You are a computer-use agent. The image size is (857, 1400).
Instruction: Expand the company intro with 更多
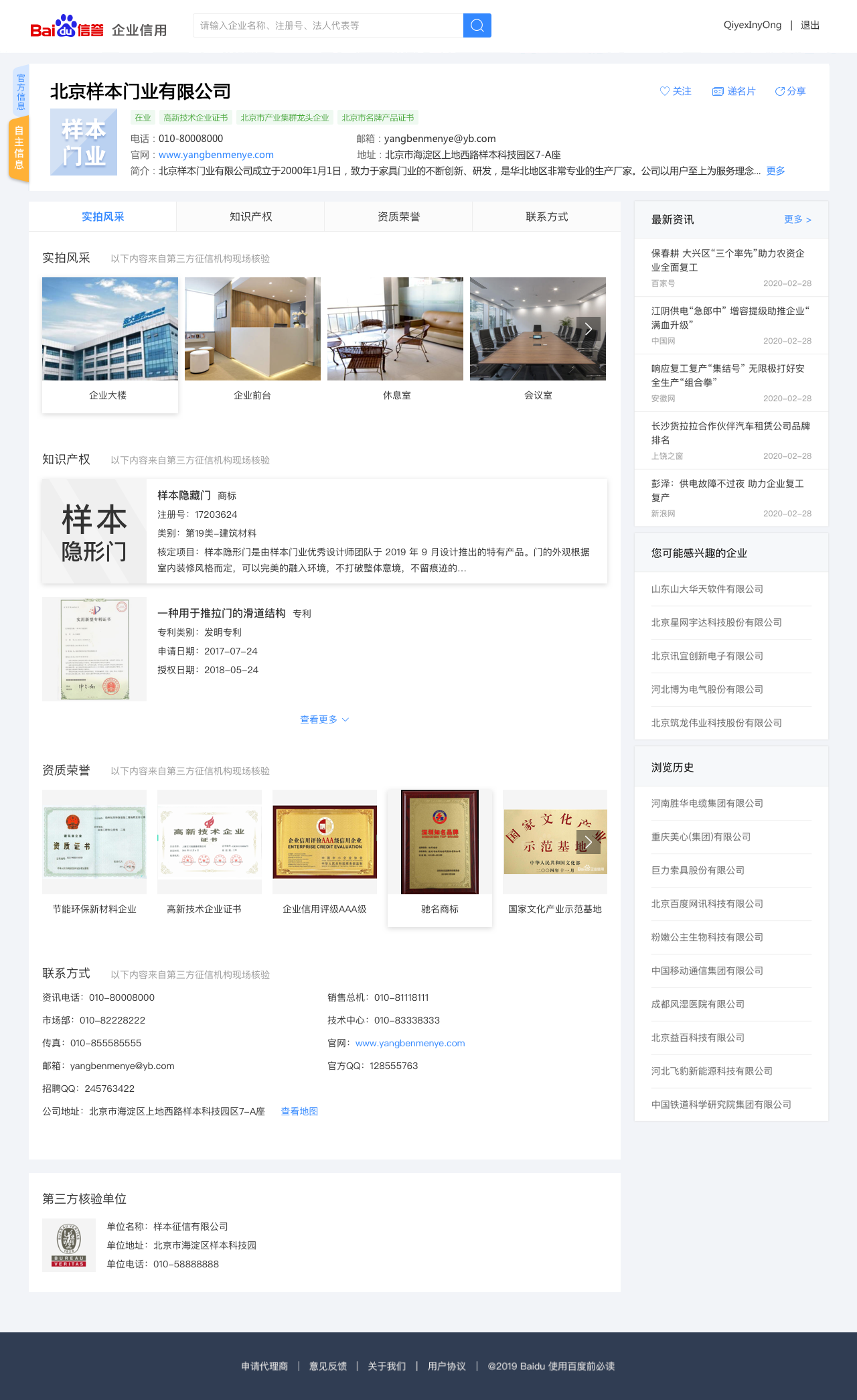pyautogui.click(x=775, y=171)
